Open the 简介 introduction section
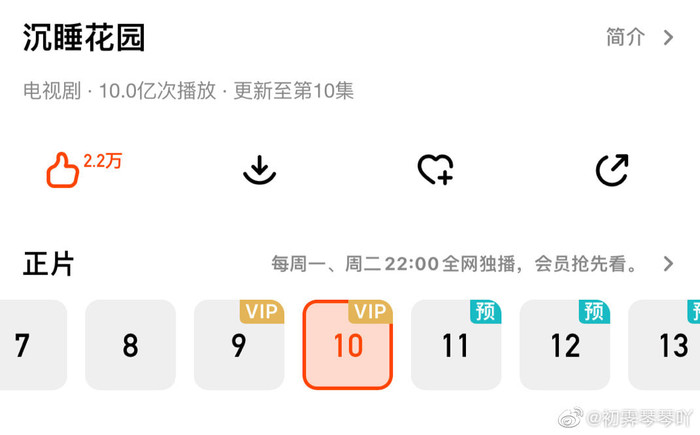700x435 pixels. click(640, 38)
